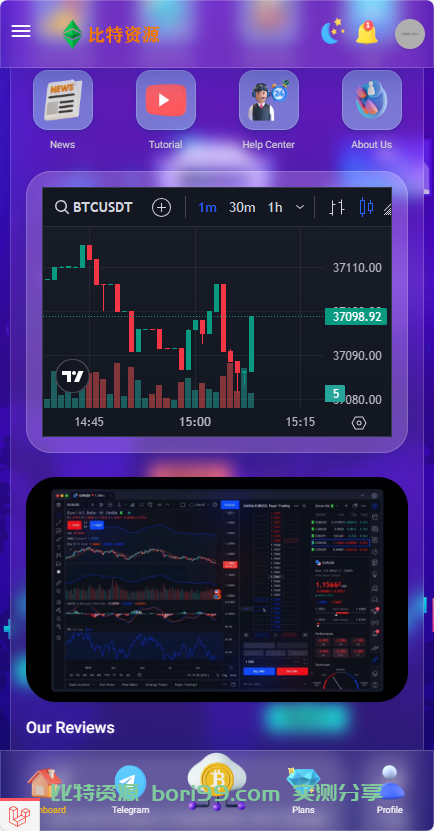Open the Telegram tab
The height and width of the screenshot is (831, 434).
[130, 790]
